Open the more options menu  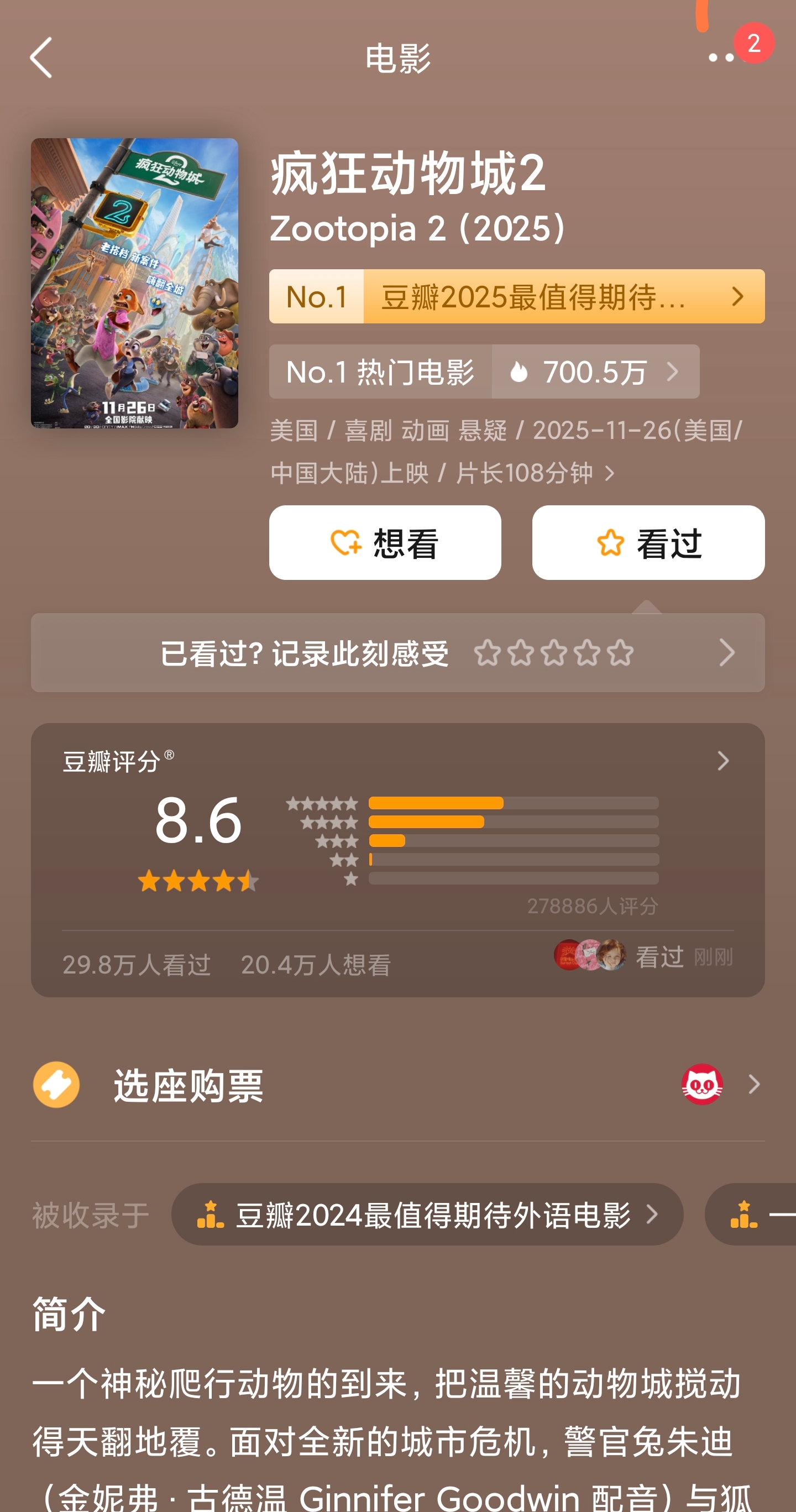[x=722, y=57]
